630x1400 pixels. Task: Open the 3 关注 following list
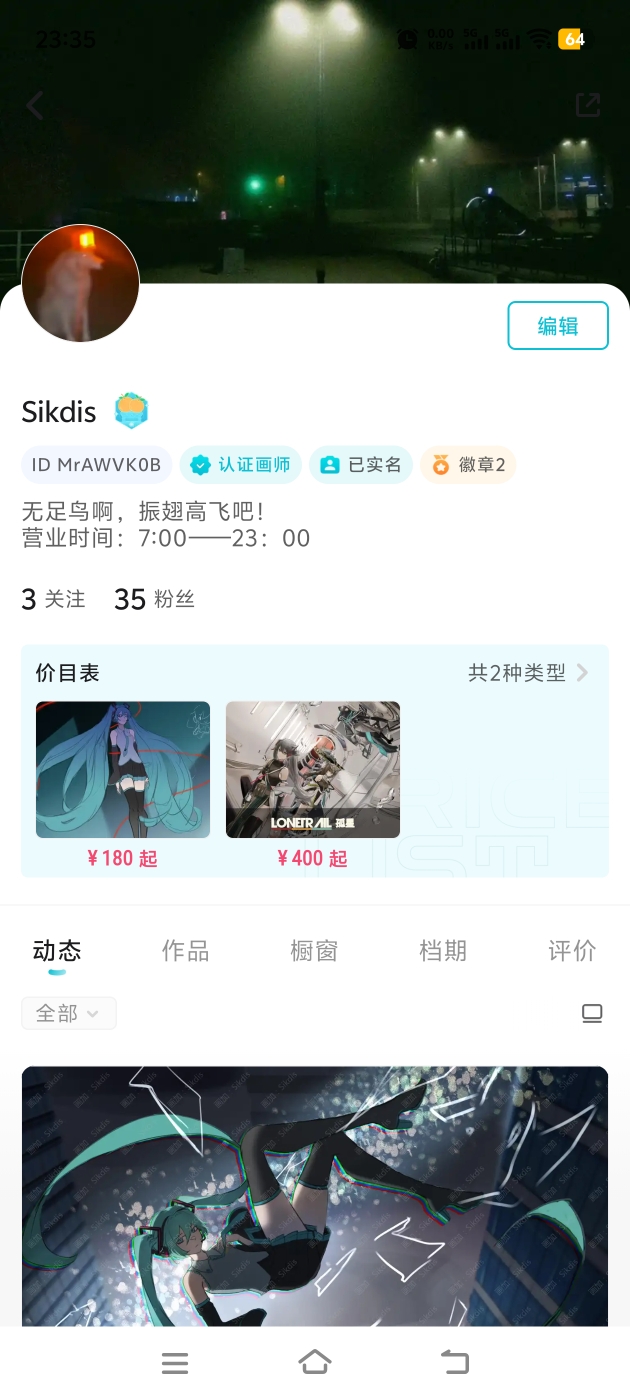coord(54,599)
